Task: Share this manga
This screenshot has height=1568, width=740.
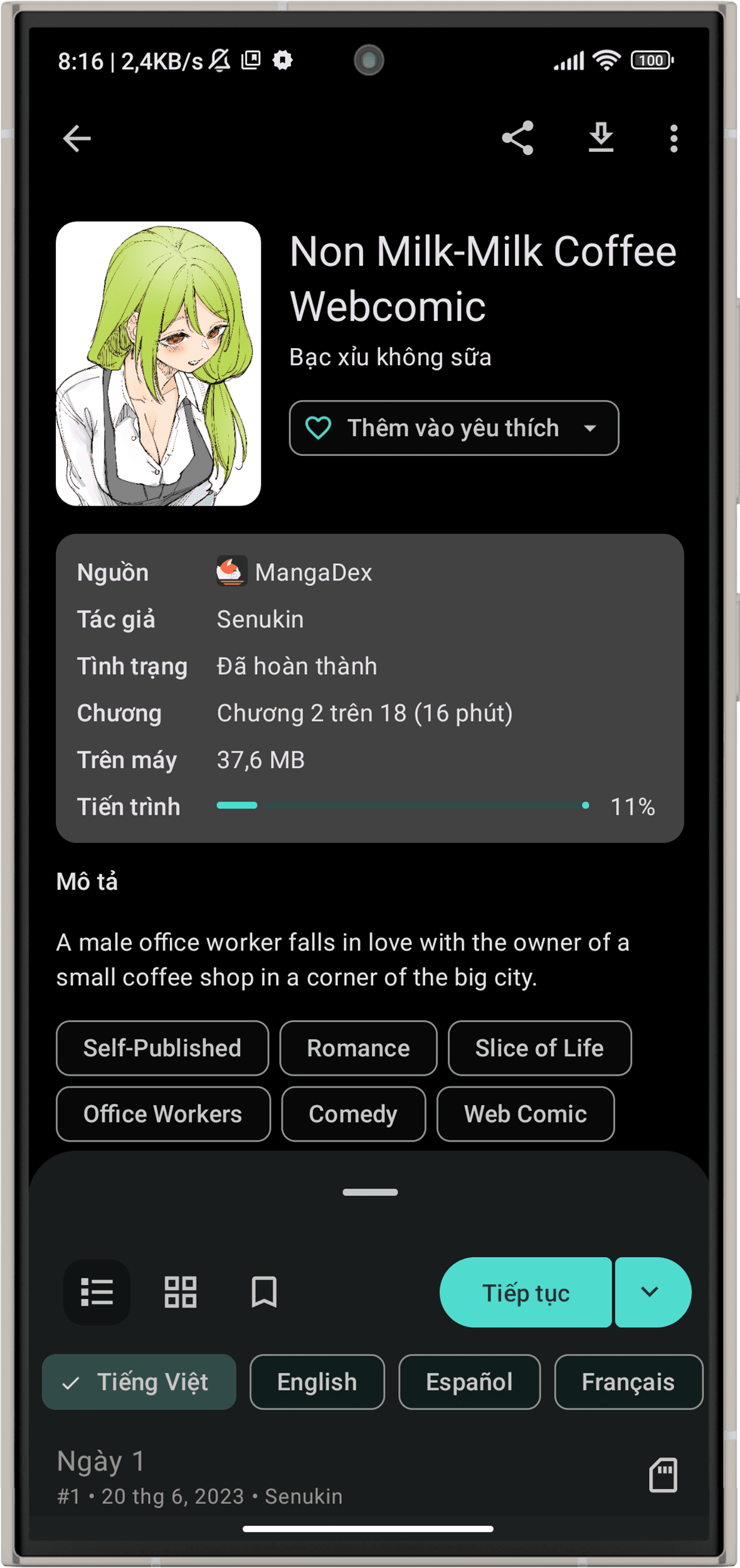Action: (x=517, y=138)
